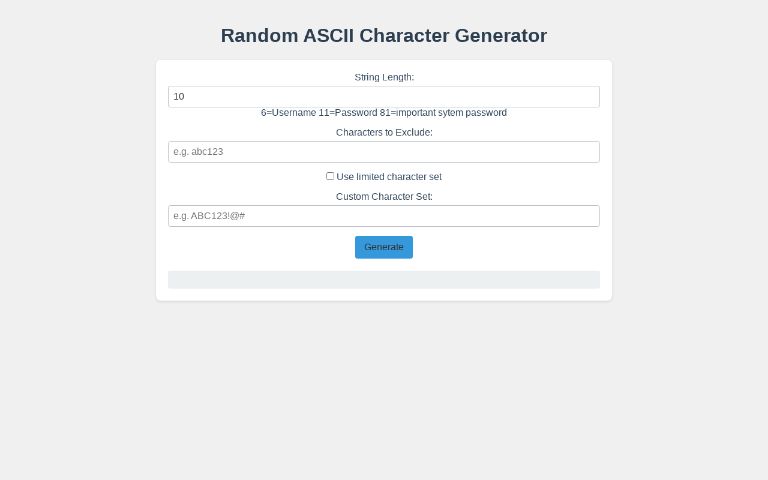Tap the Generate button
The image size is (768, 480).
(x=383, y=247)
